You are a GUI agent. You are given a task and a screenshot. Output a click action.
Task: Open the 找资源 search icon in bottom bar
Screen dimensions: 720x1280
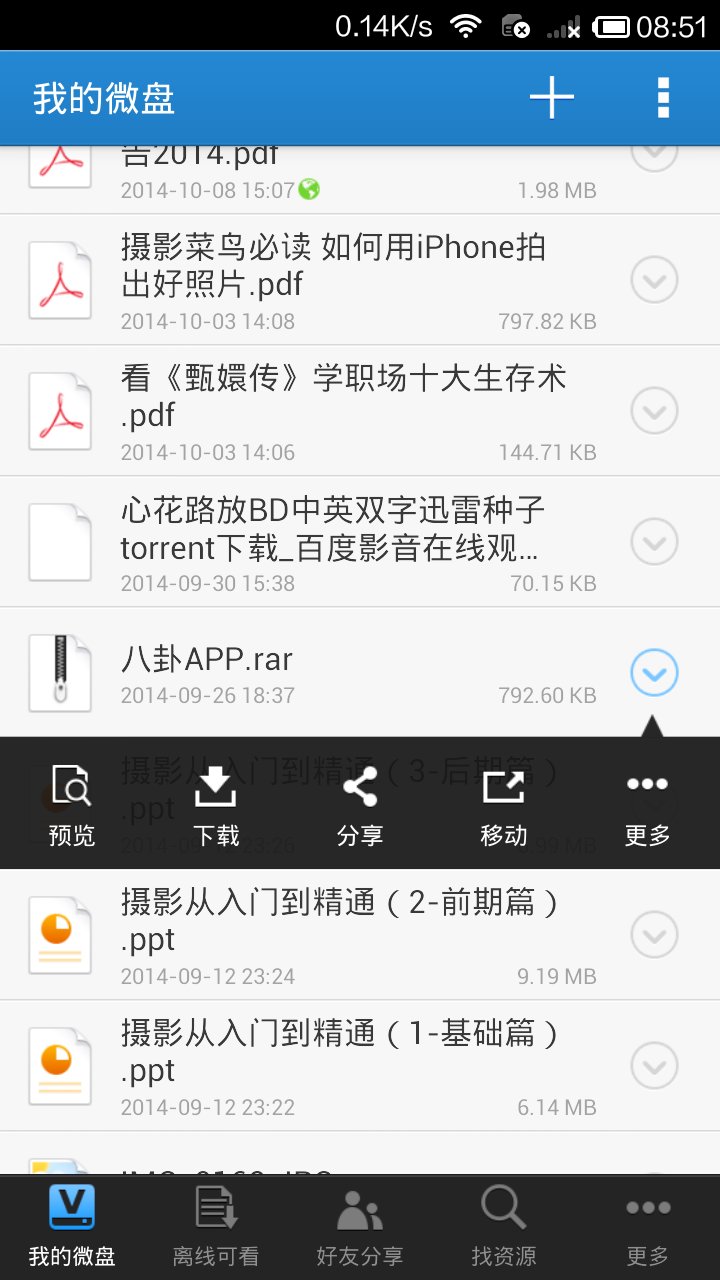coord(503,1222)
